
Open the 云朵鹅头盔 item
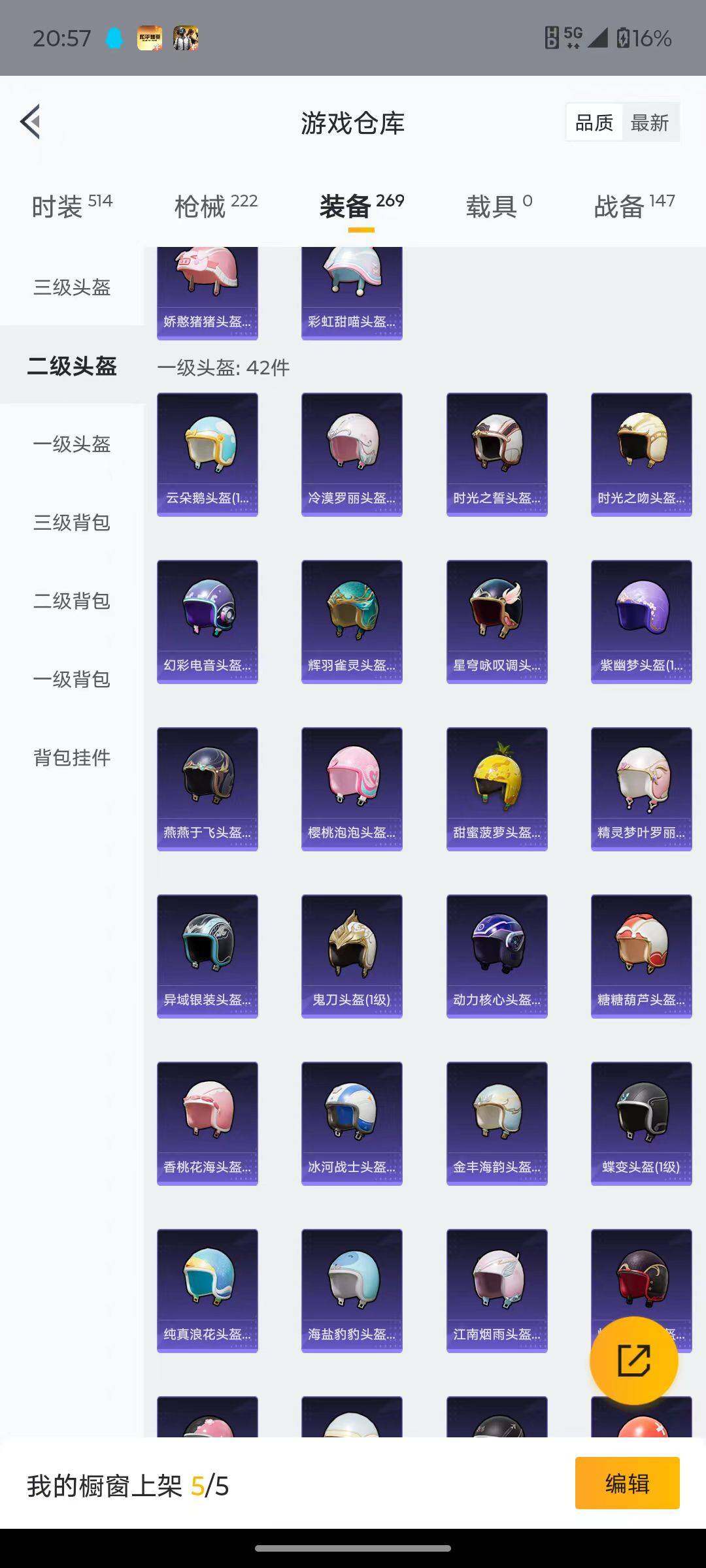pos(207,454)
